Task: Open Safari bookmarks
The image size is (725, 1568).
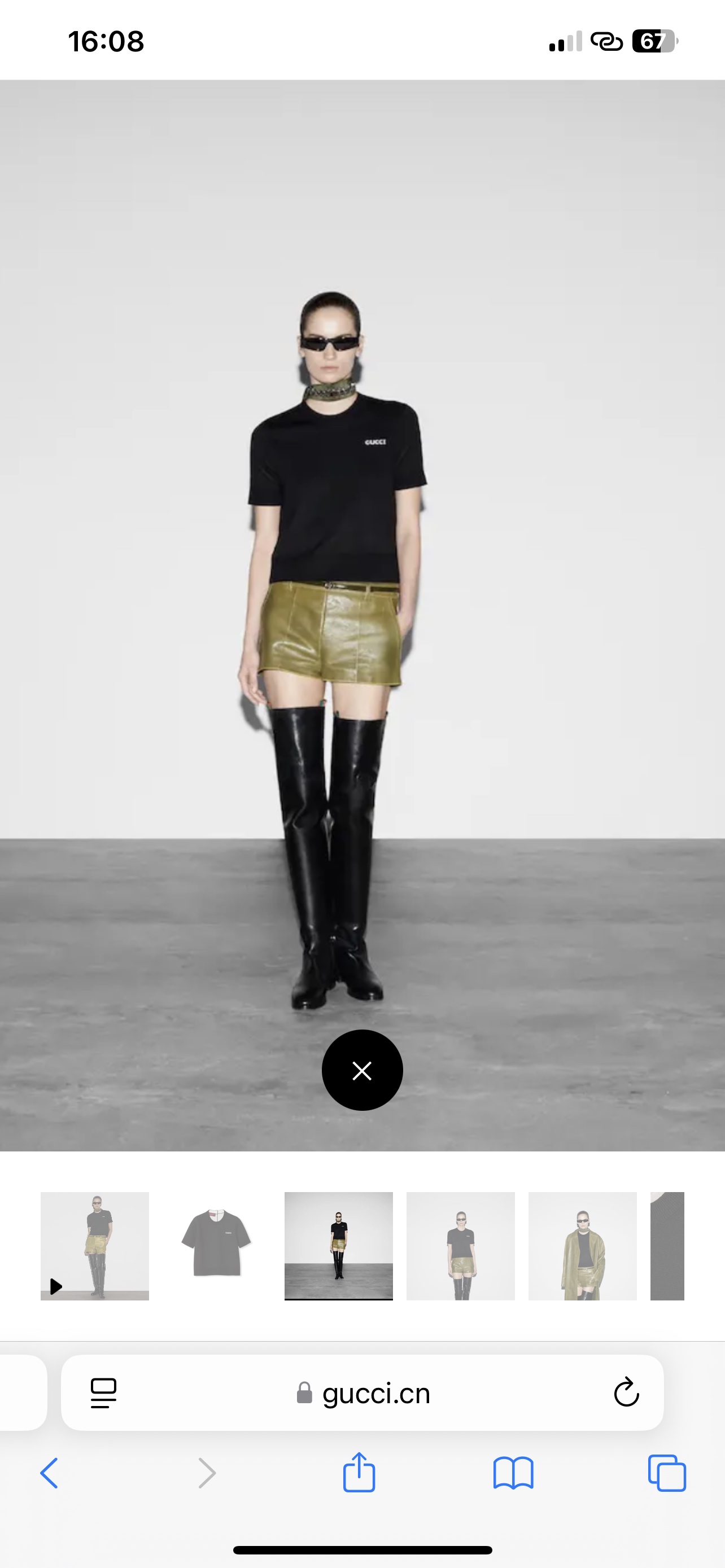Action: pyautogui.click(x=513, y=1473)
